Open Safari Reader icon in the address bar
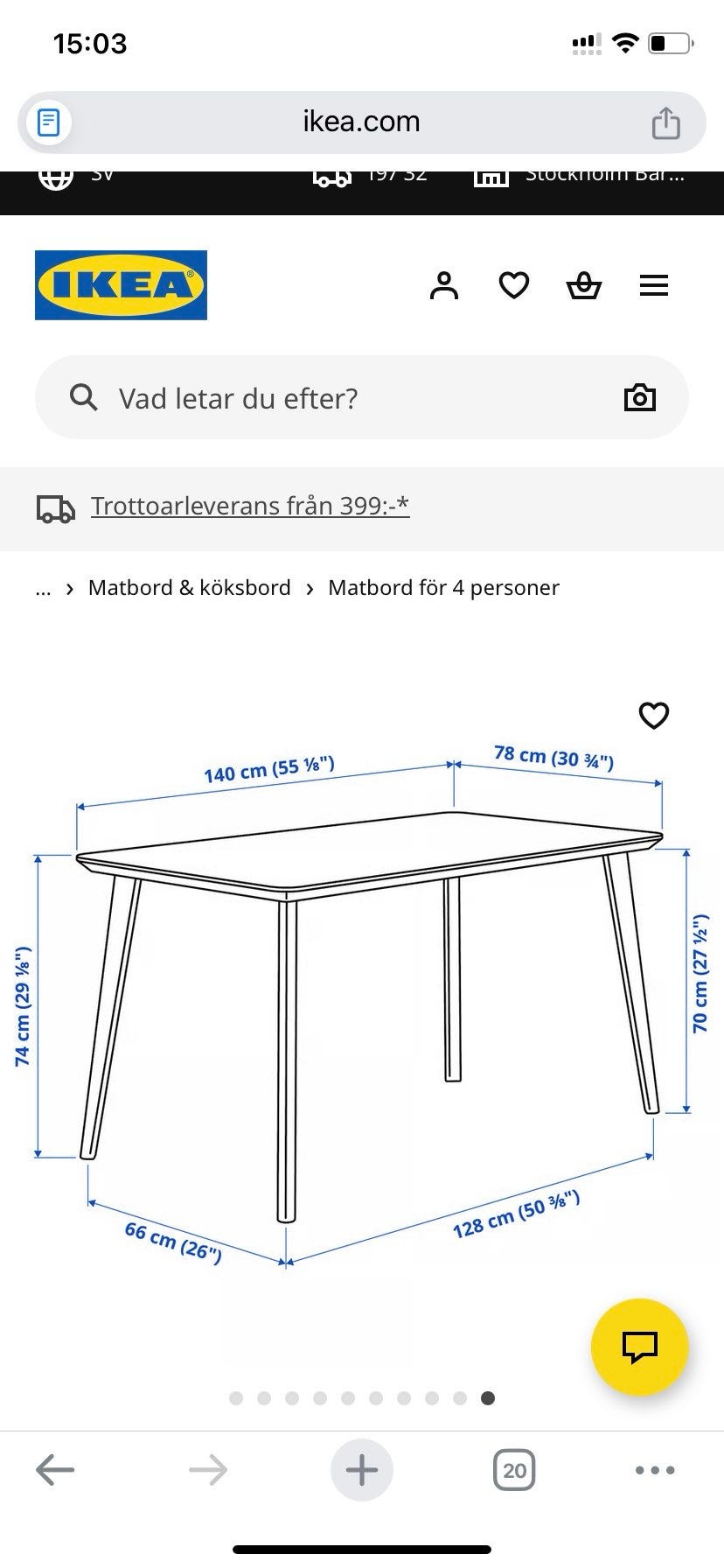This screenshot has height=1568, width=724. point(48,122)
